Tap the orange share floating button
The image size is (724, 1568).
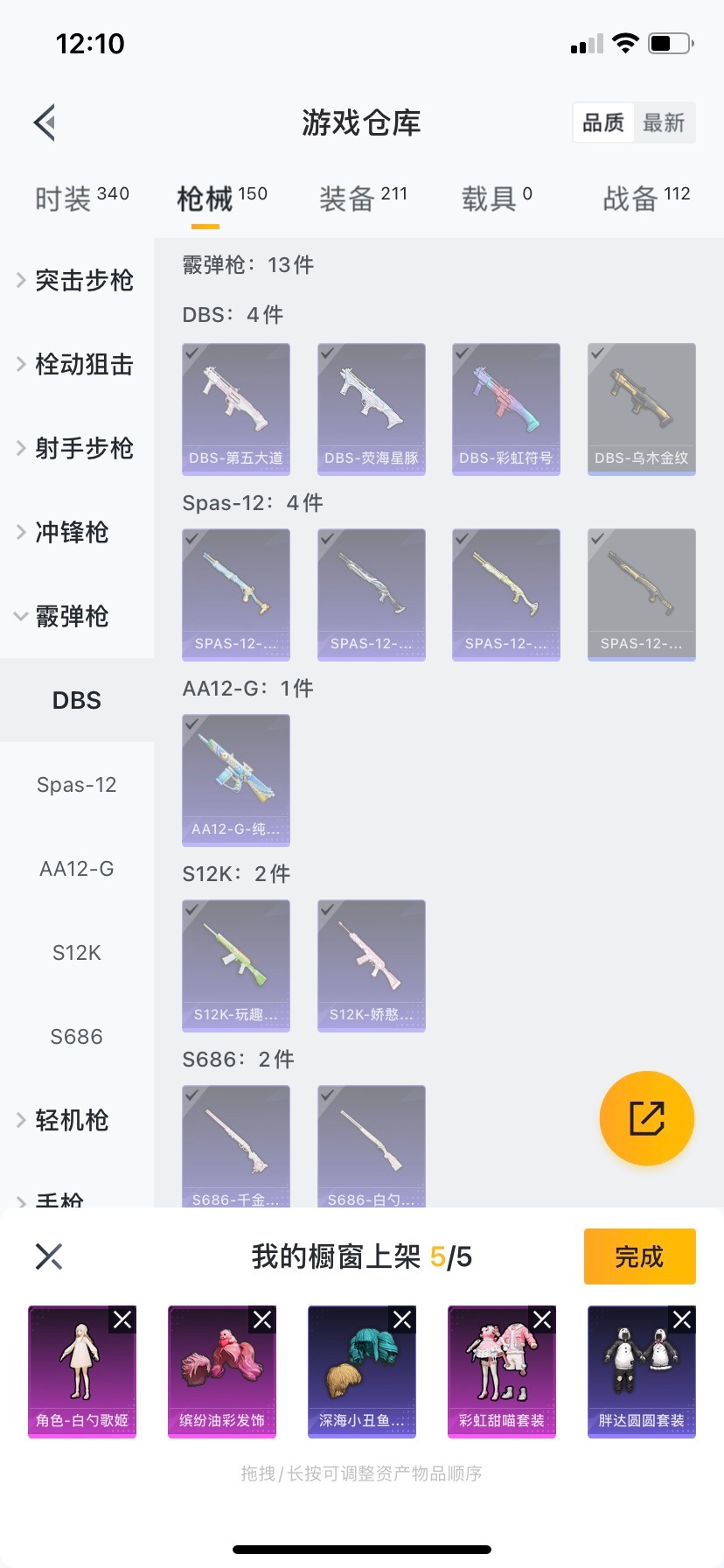[646, 1118]
